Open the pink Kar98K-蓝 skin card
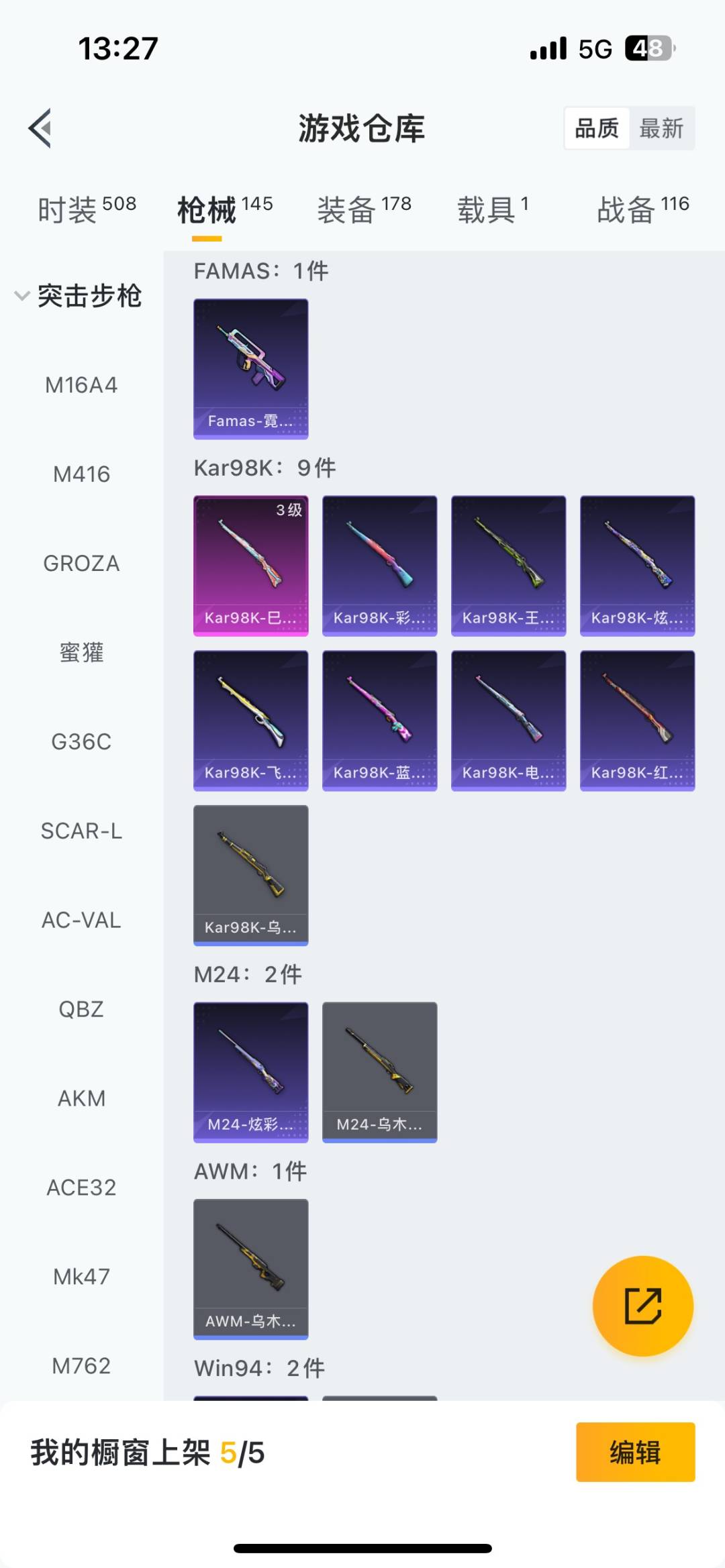 coord(379,720)
